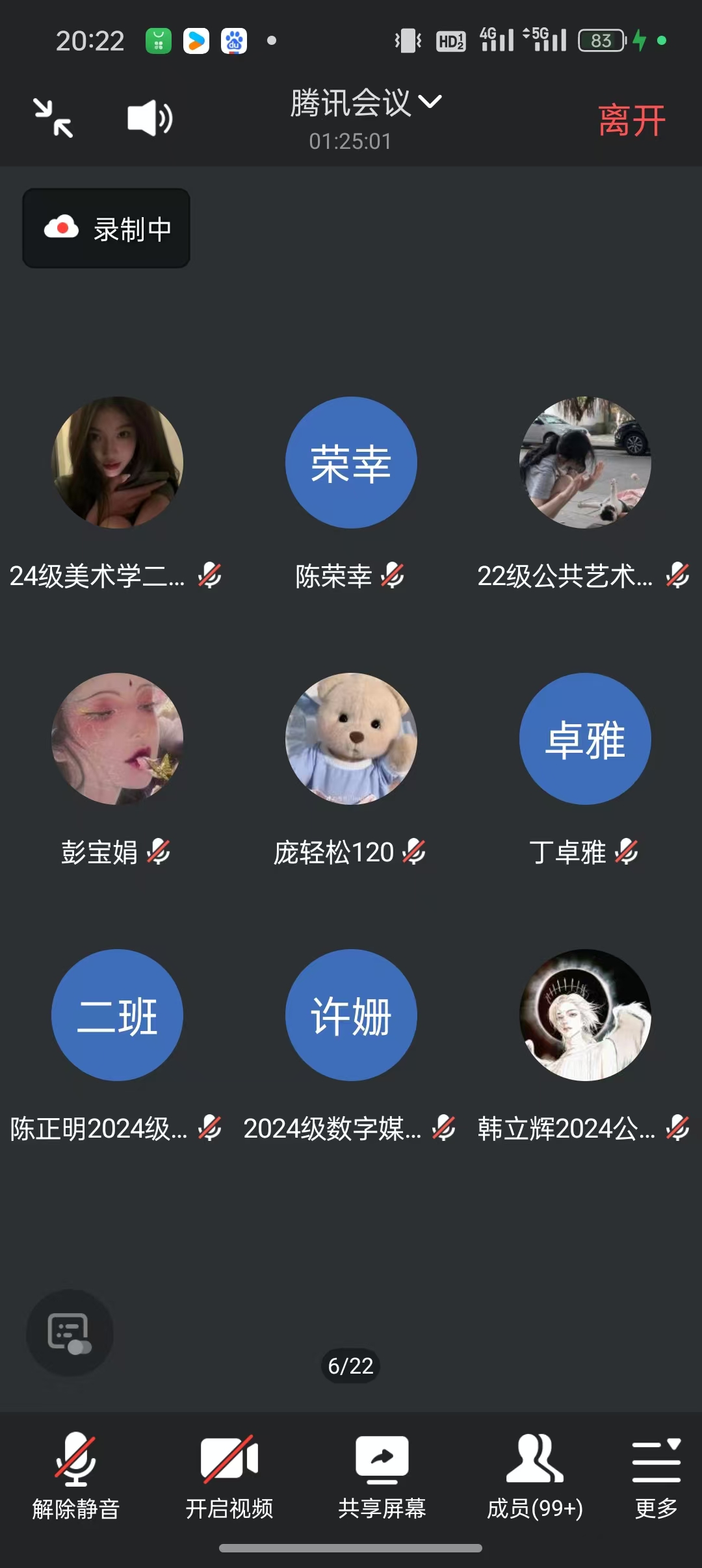Open 韩立辉2024公... participant tile
Viewport: 702px width, 1568px height.
(585, 1015)
